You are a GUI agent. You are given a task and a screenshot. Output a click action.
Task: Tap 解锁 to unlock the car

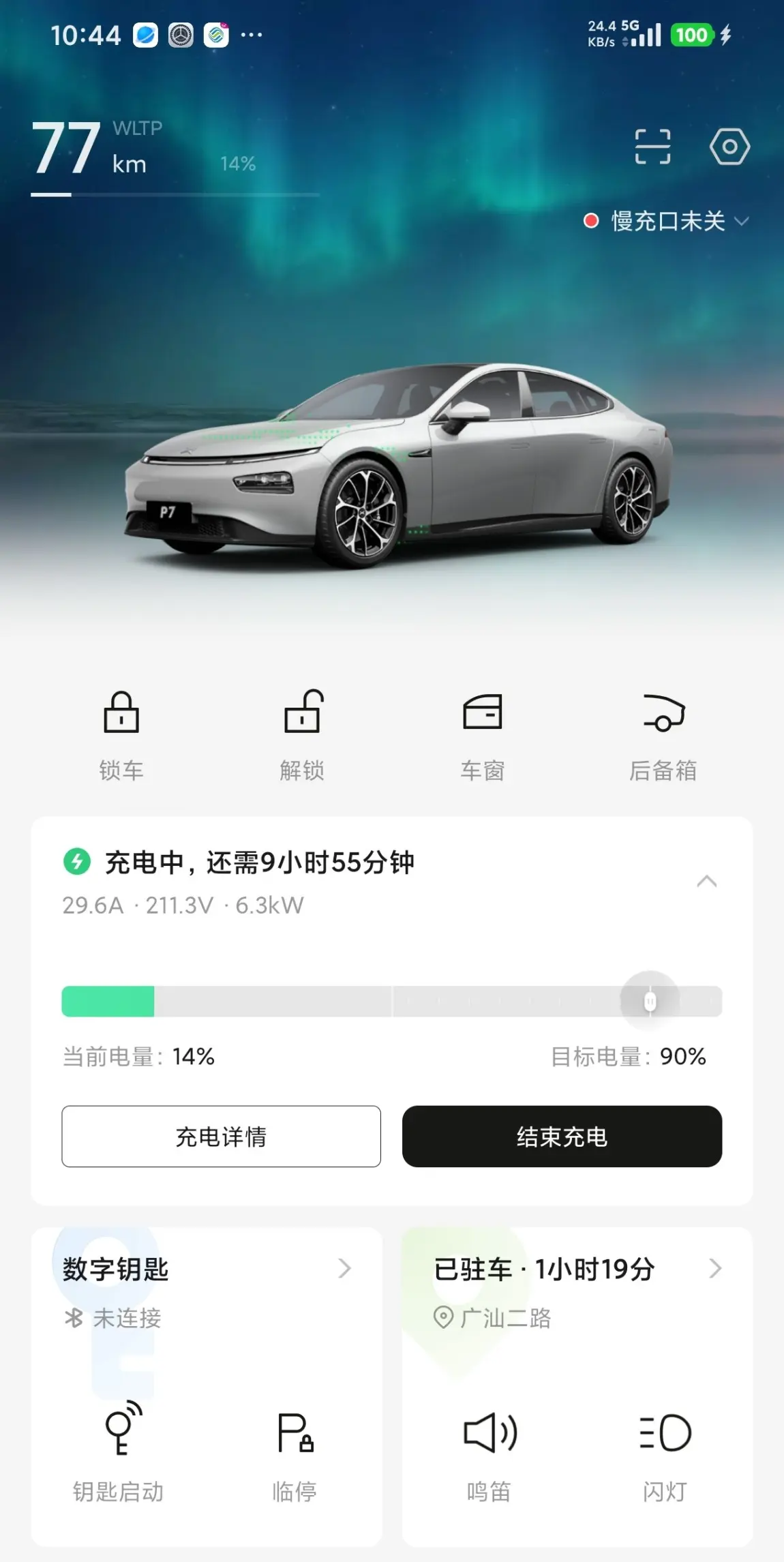(302, 733)
